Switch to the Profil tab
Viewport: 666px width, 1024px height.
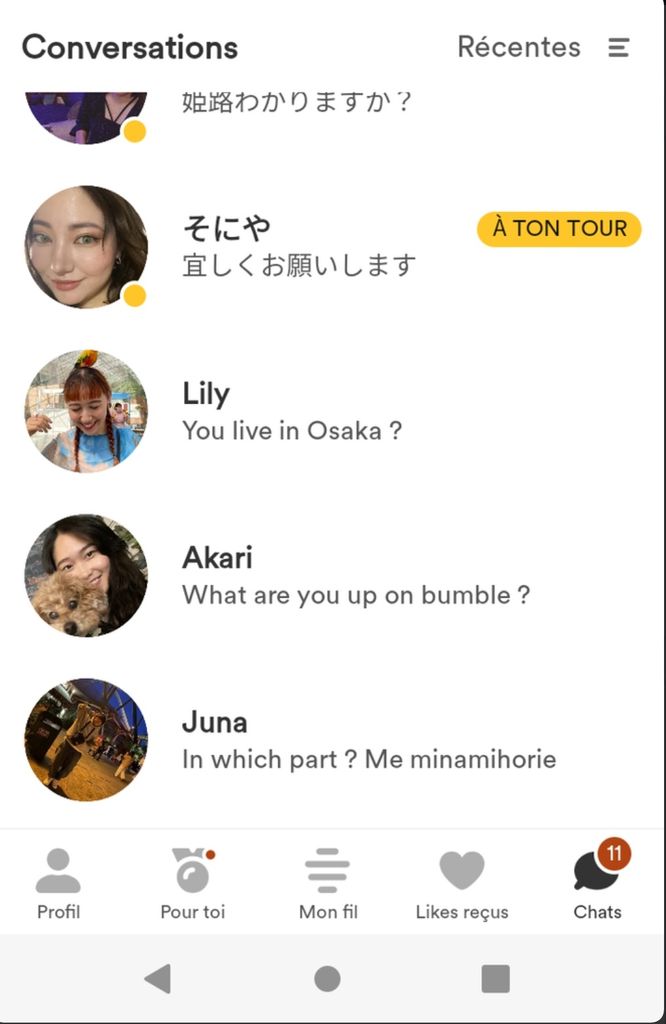click(x=58, y=883)
